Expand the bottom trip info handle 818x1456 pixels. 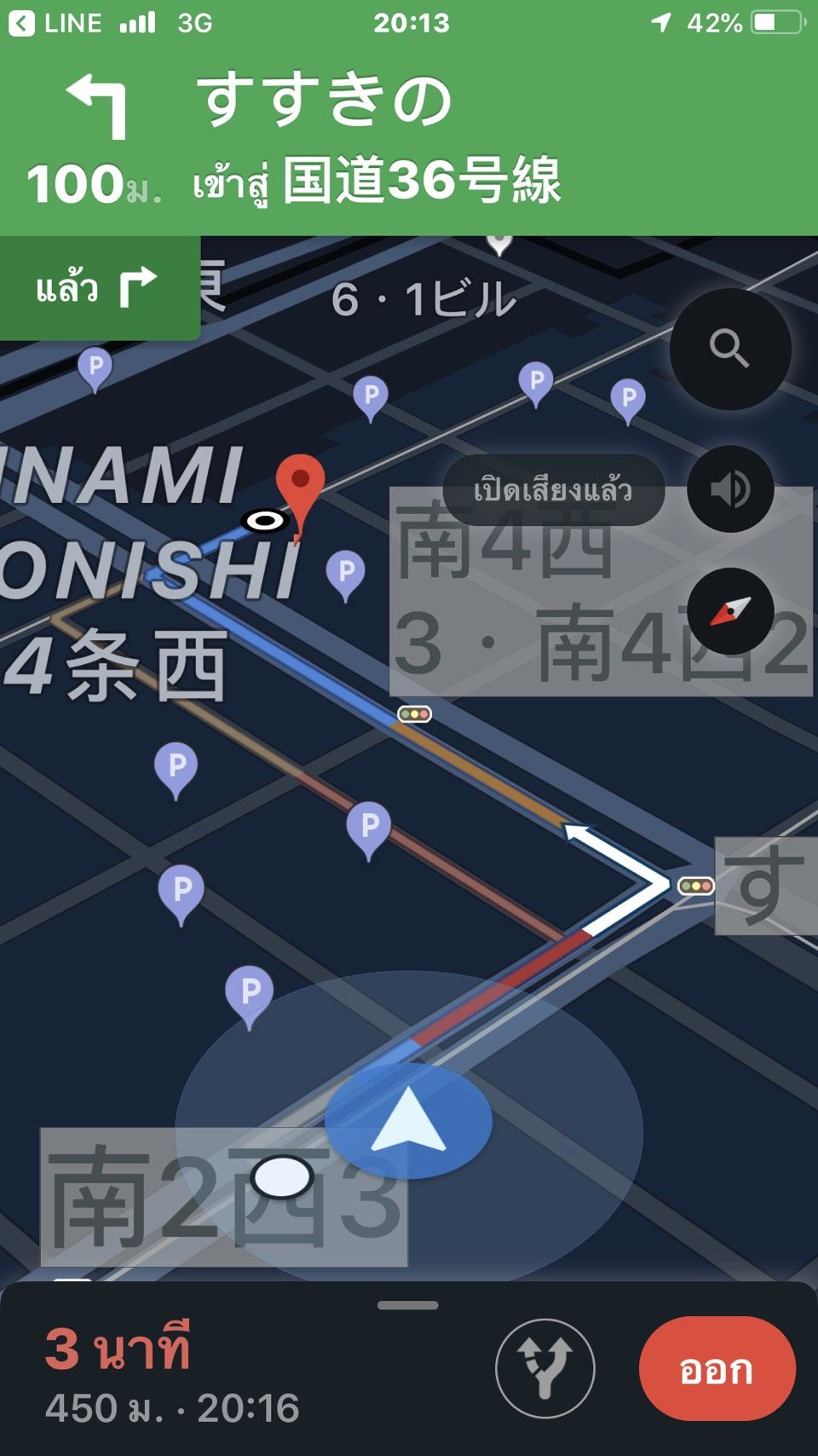(x=408, y=1305)
